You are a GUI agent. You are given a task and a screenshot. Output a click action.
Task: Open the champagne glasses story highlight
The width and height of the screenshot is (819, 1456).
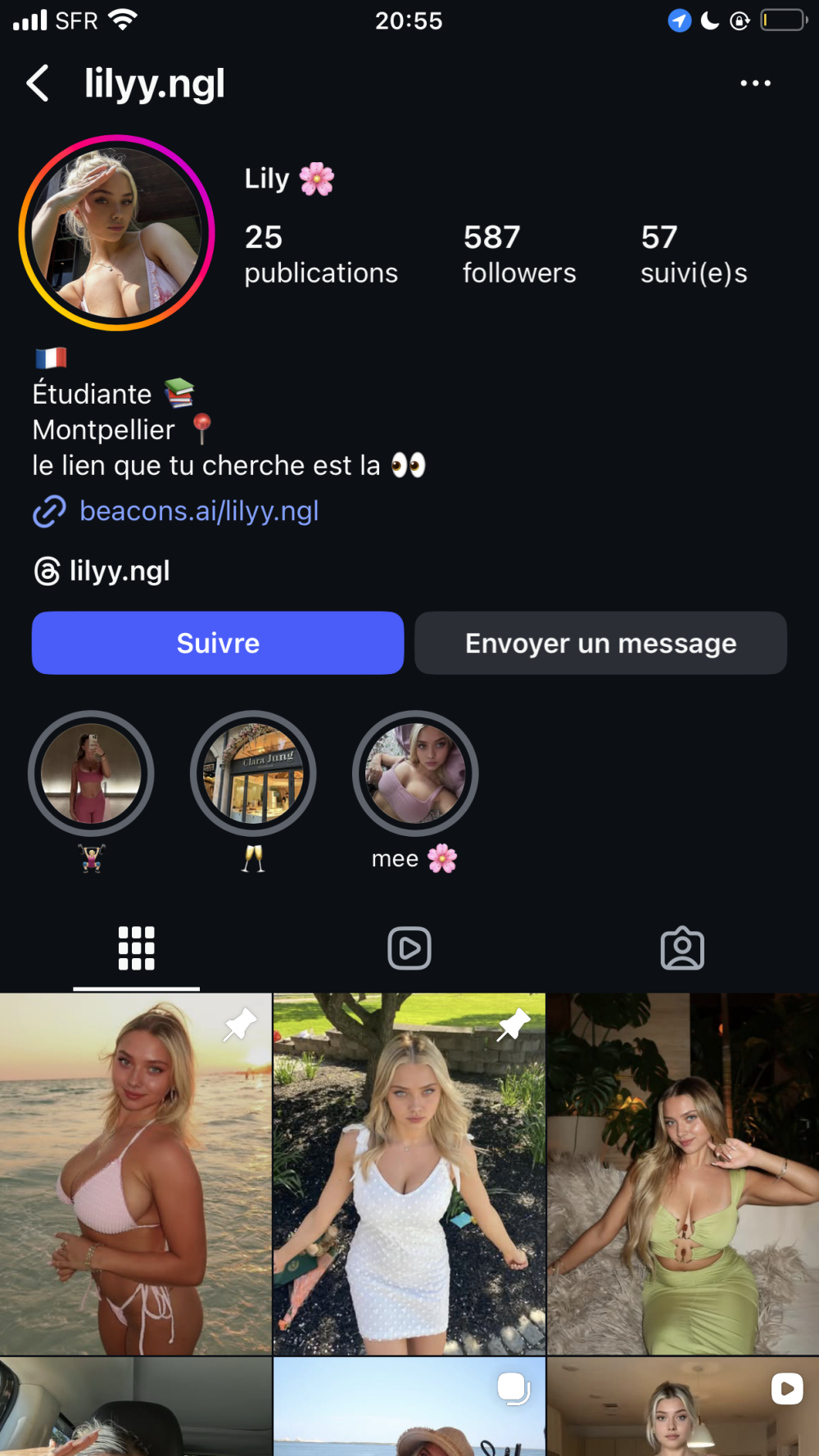[253, 774]
